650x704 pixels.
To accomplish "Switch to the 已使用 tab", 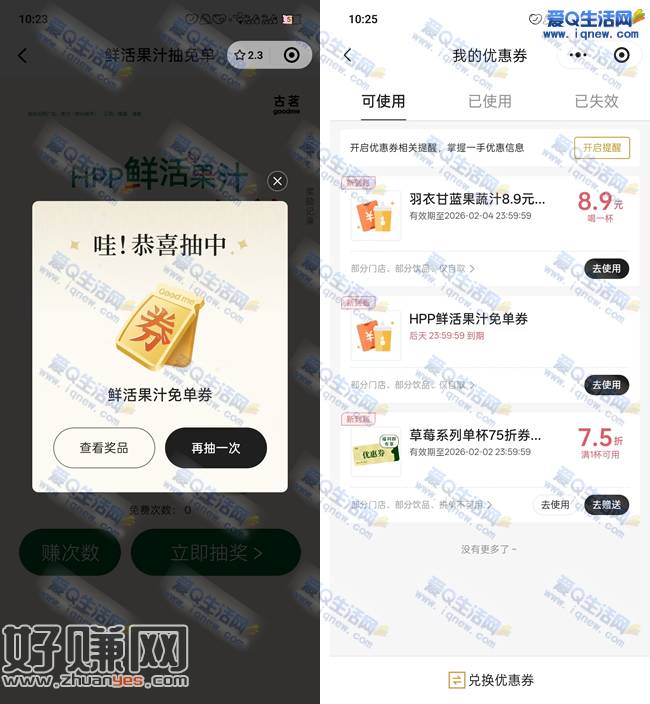I will point(490,101).
